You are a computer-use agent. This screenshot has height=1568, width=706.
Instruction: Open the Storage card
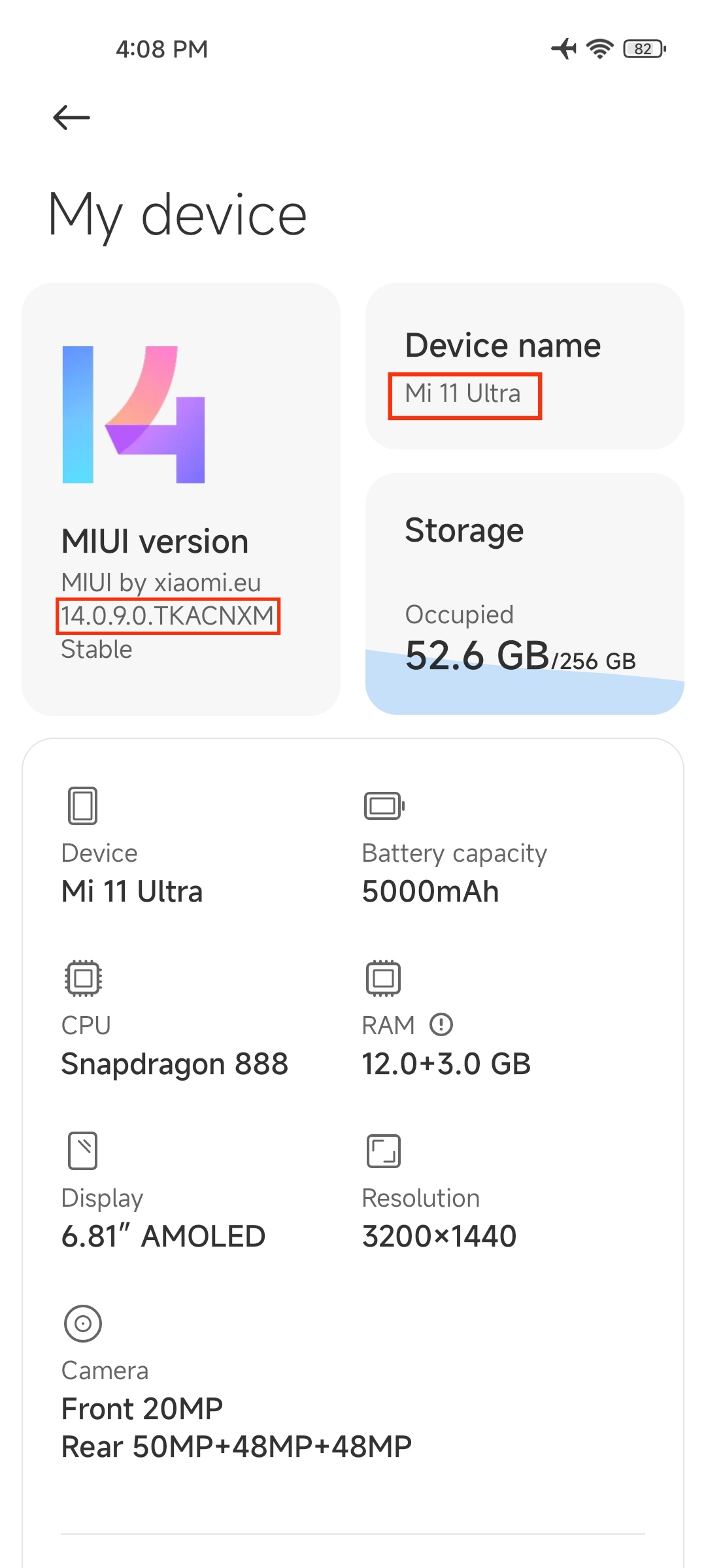pos(524,594)
